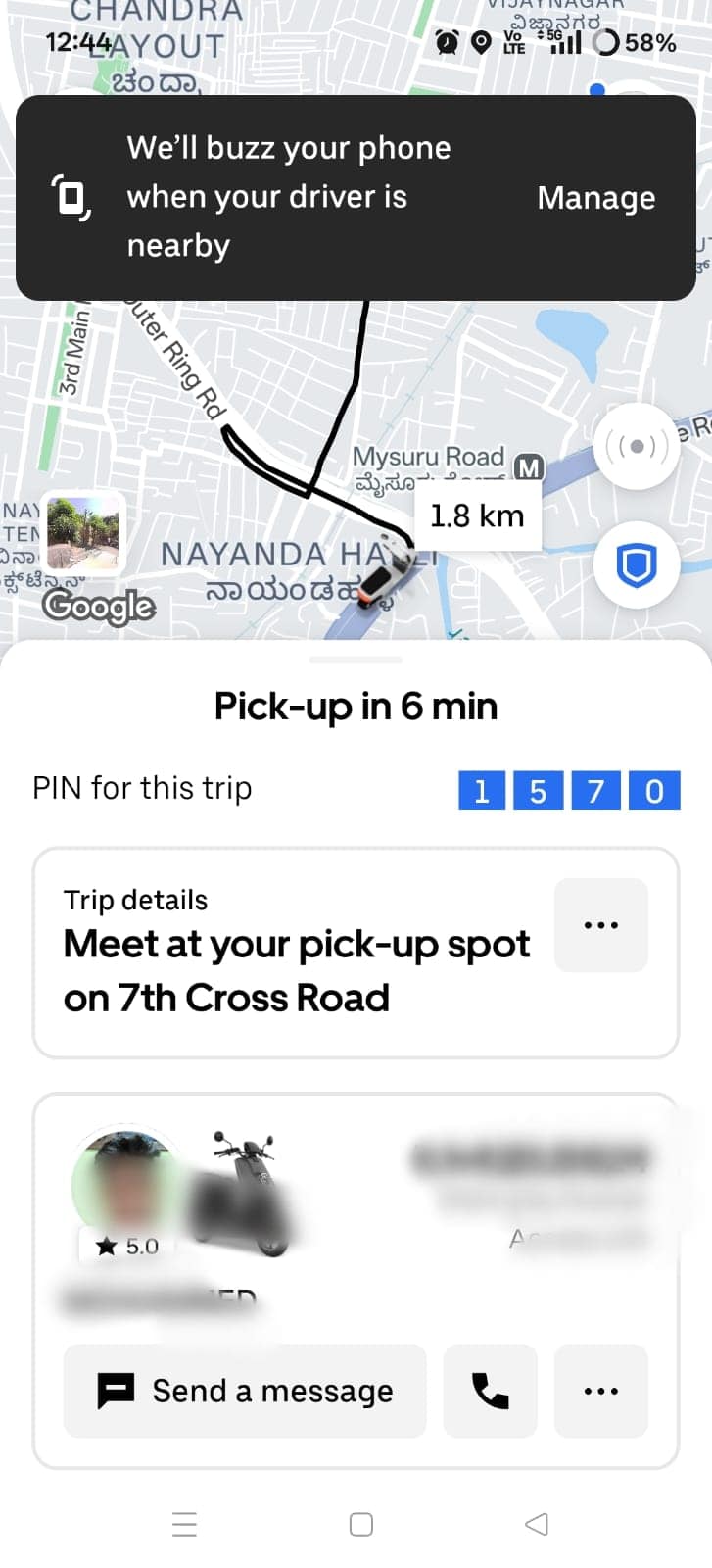Image resolution: width=712 pixels, height=1568 pixels.
Task: Tap Manage on the buzz notification
Action: 595,198
